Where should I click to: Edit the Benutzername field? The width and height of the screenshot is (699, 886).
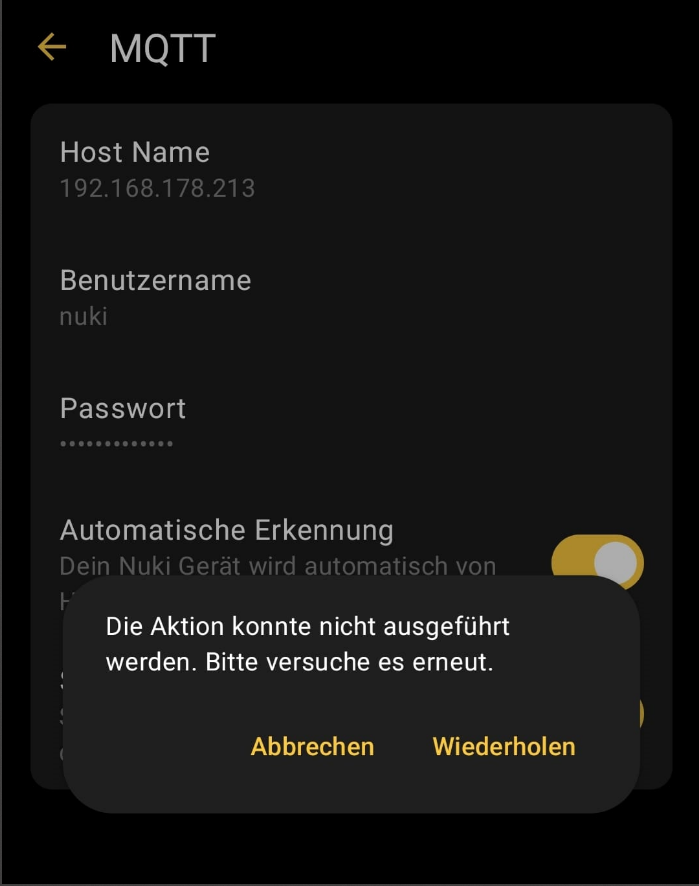click(155, 297)
